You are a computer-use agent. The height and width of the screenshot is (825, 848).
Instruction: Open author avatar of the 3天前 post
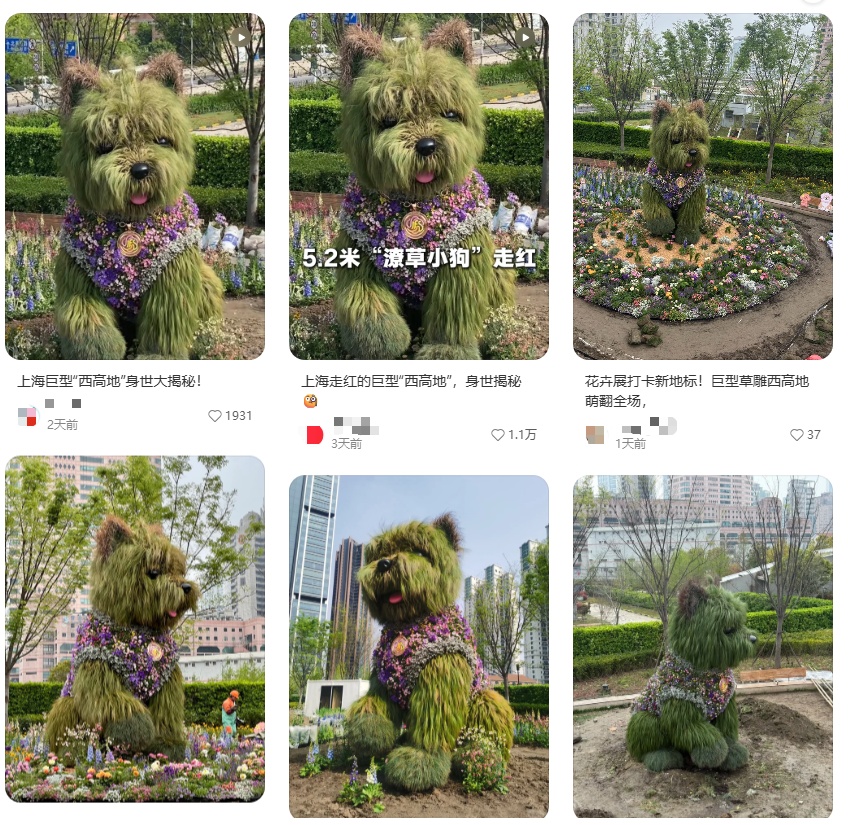[x=315, y=435]
